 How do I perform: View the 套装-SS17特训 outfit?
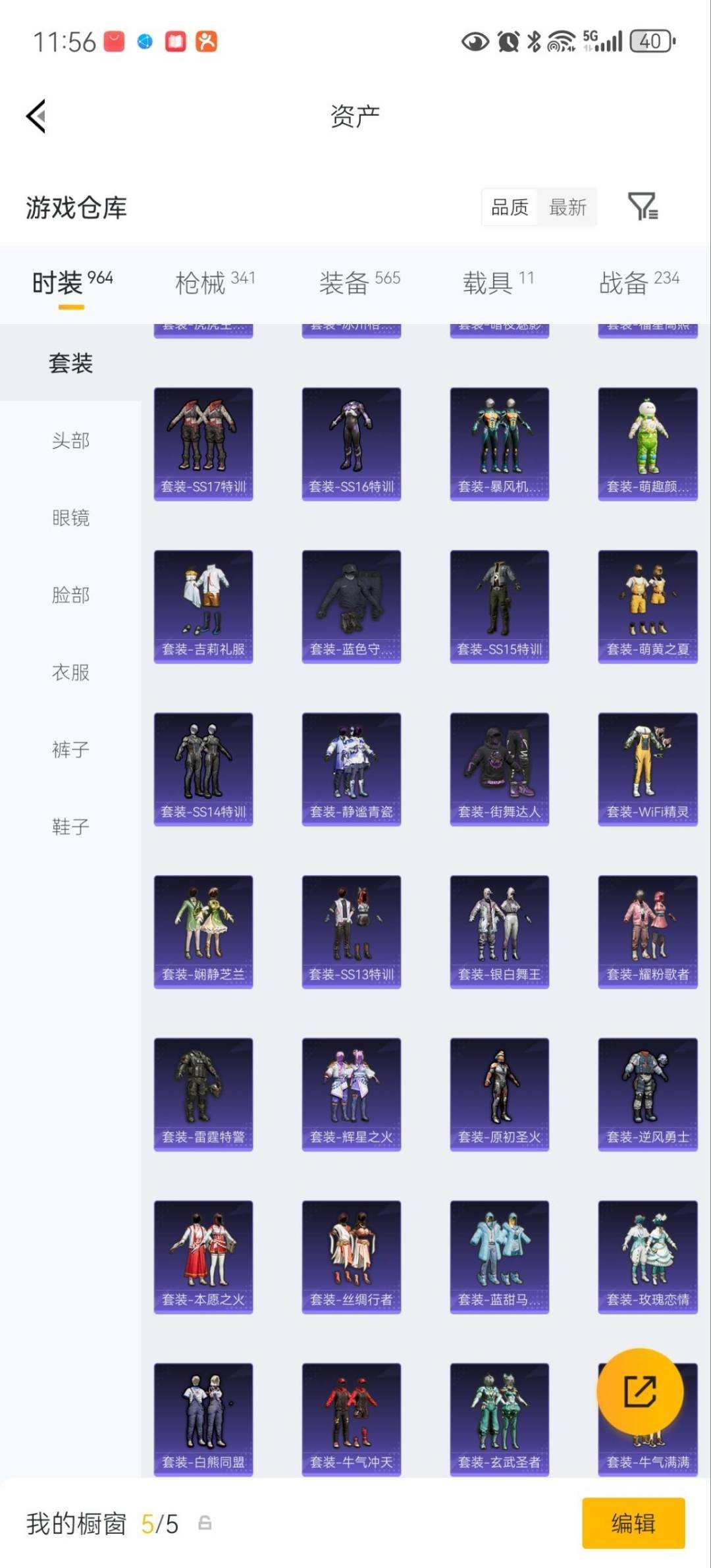pos(203,443)
